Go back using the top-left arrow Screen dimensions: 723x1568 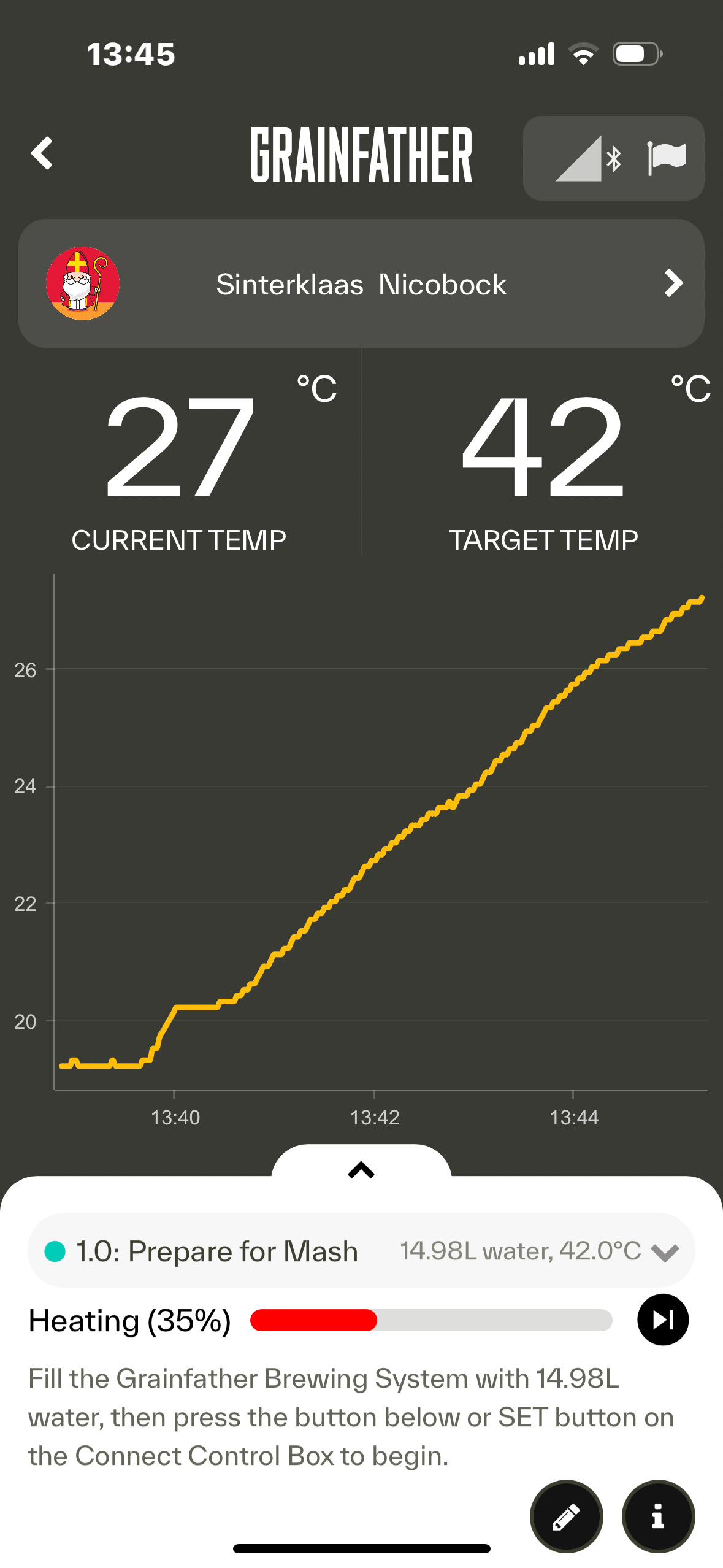tap(42, 153)
